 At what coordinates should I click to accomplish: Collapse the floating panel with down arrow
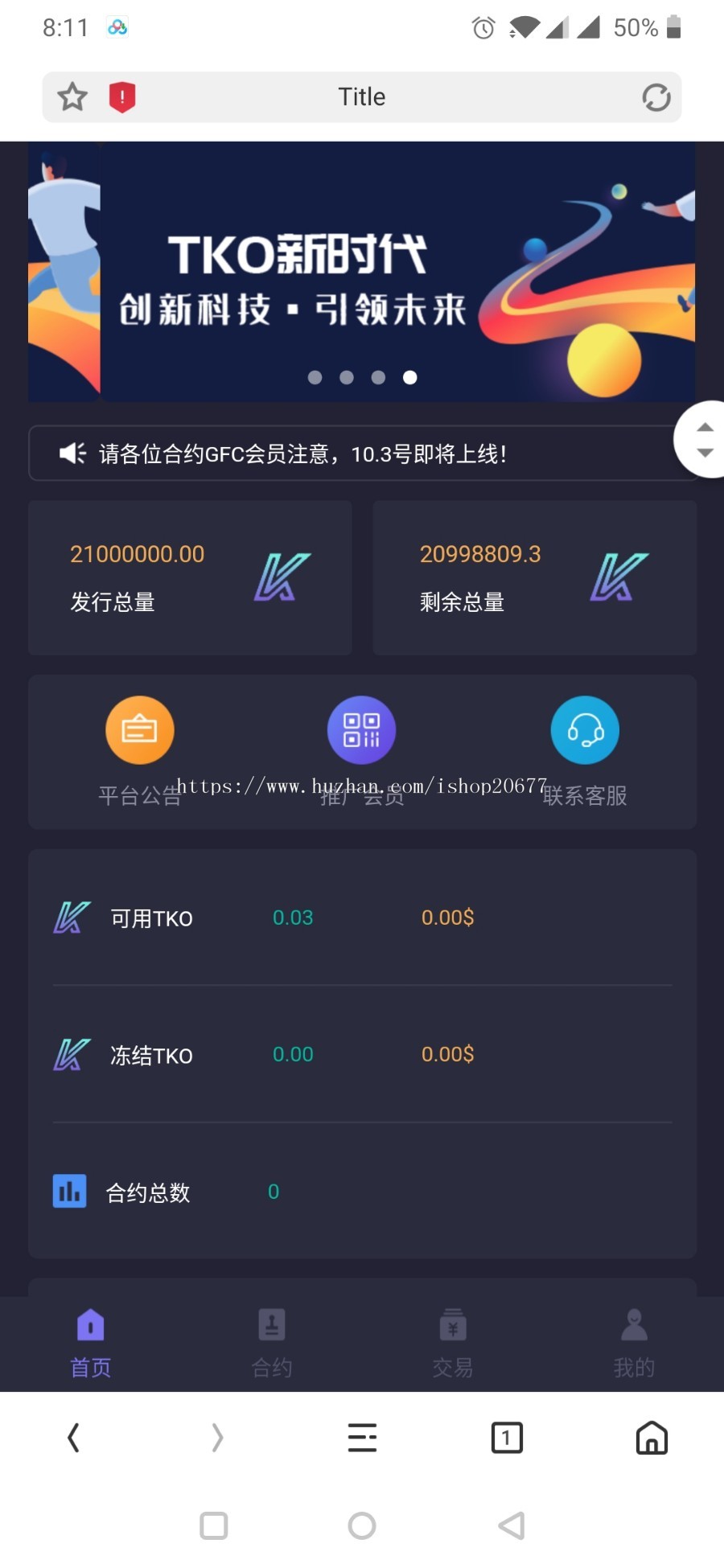coord(705,452)
